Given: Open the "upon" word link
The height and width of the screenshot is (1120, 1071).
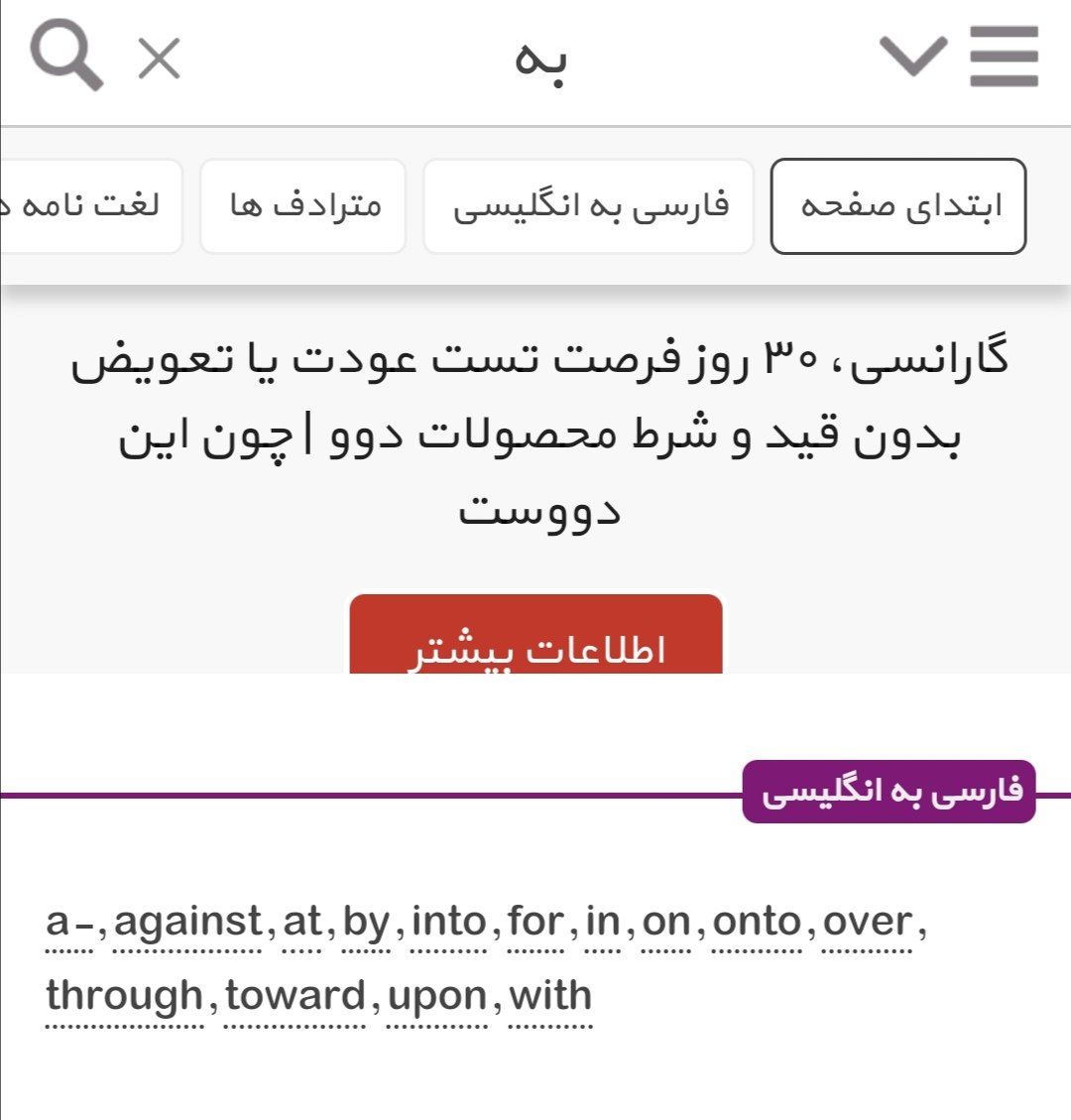Looking at the screenshot, I should [436, 996].
